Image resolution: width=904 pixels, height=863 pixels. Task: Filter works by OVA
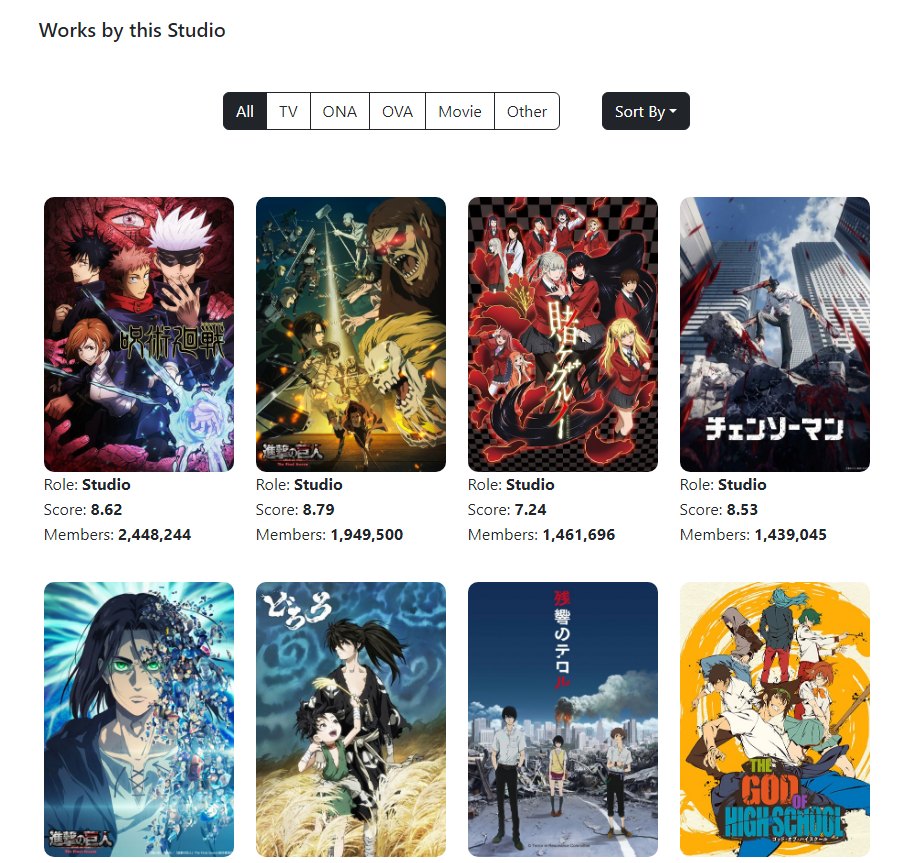(397, 111)
